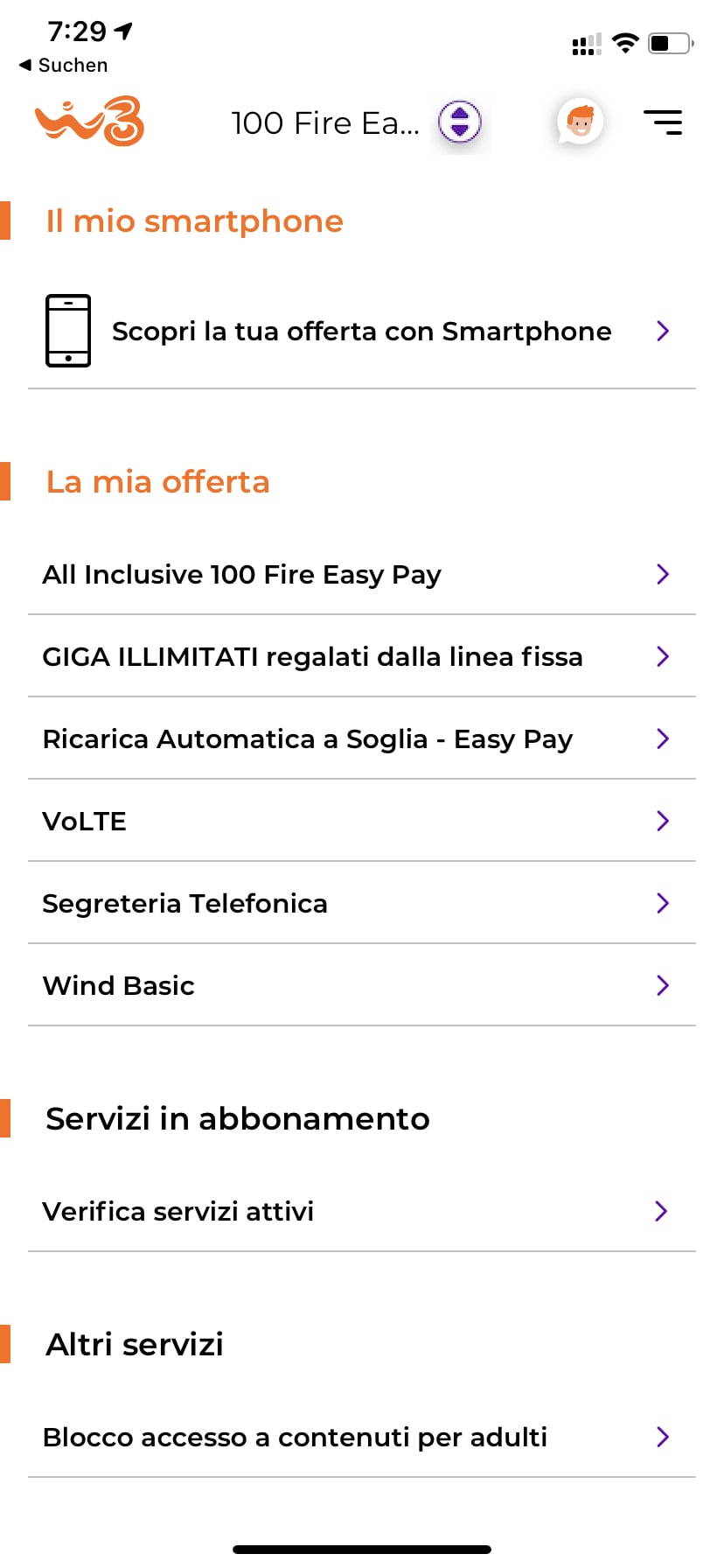Open the hamburger menu
The width and height of the screenshot is (724, 1568).
(662, 122)
